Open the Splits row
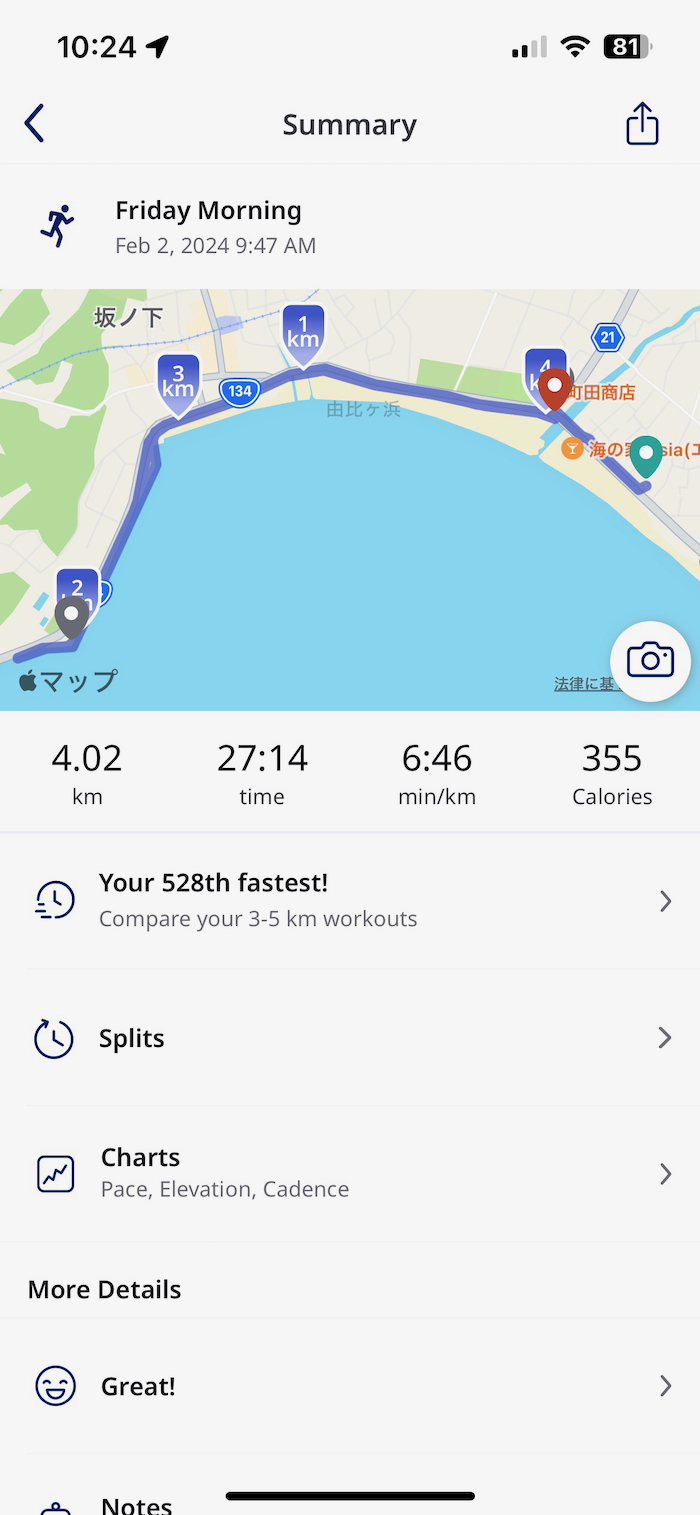This screenshot has height=1515, width=700. coord(350,1038)
